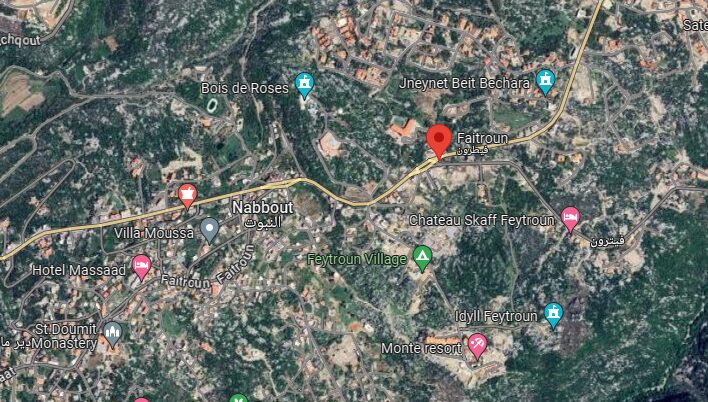Open the Idyll Feytroun marker
Viewport: 708px width, 402px height.
[x=552, y=315]
